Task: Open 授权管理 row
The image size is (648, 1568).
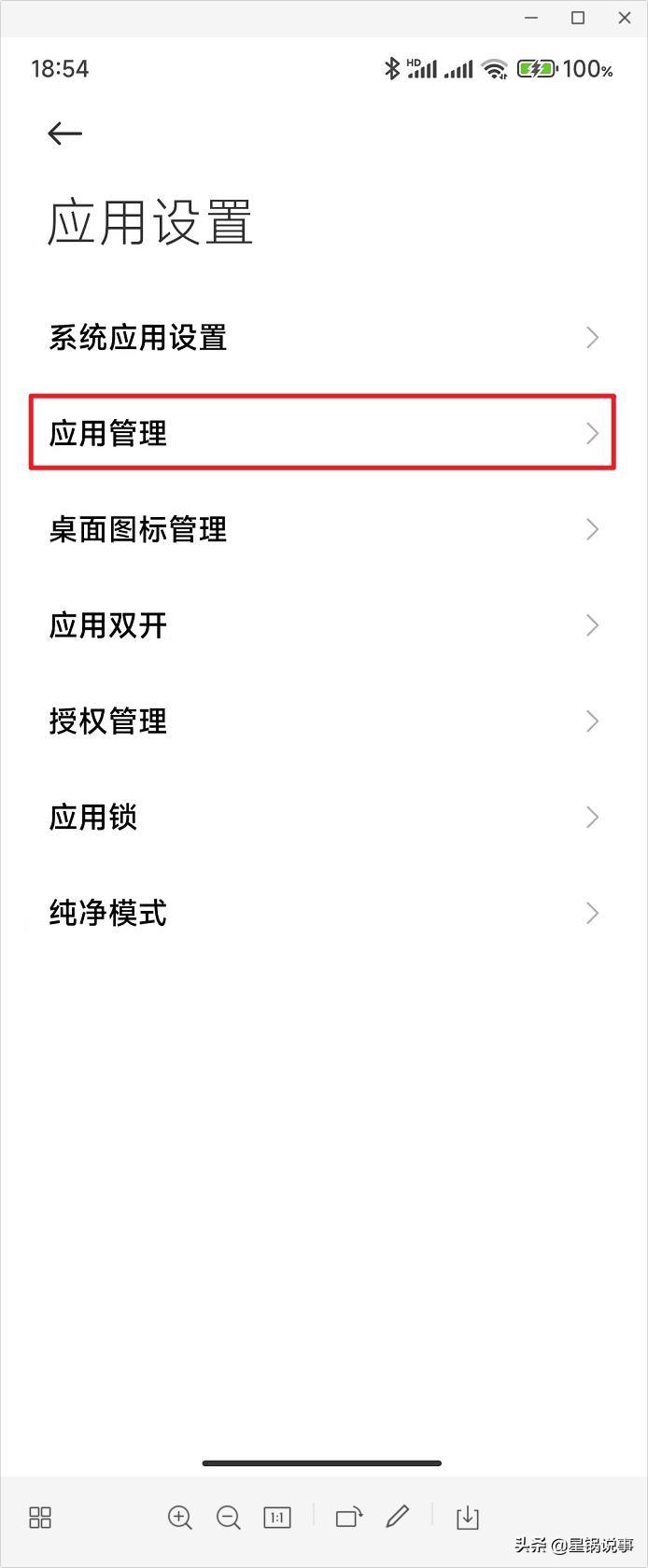Action: [x=322, y=721]
